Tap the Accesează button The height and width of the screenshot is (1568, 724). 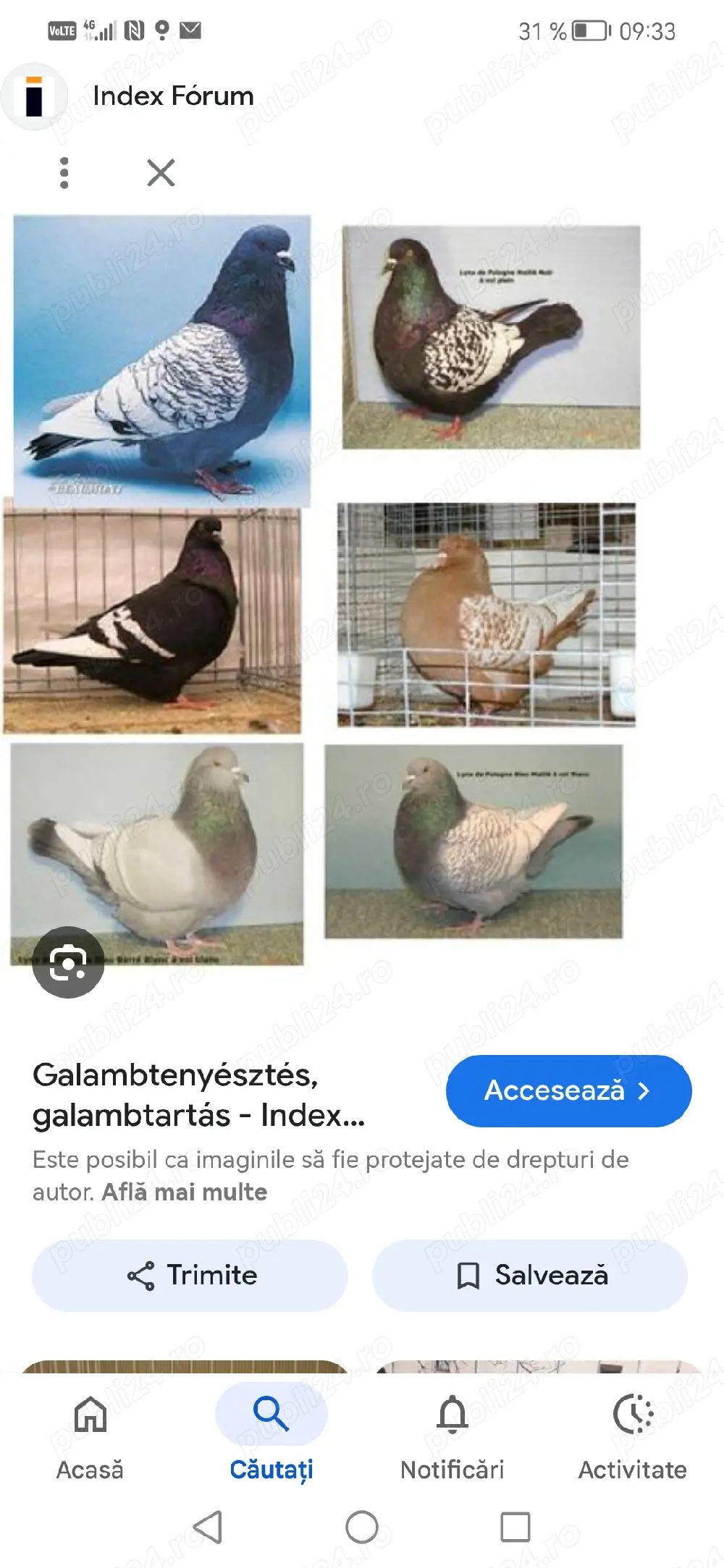point(568,1090)
